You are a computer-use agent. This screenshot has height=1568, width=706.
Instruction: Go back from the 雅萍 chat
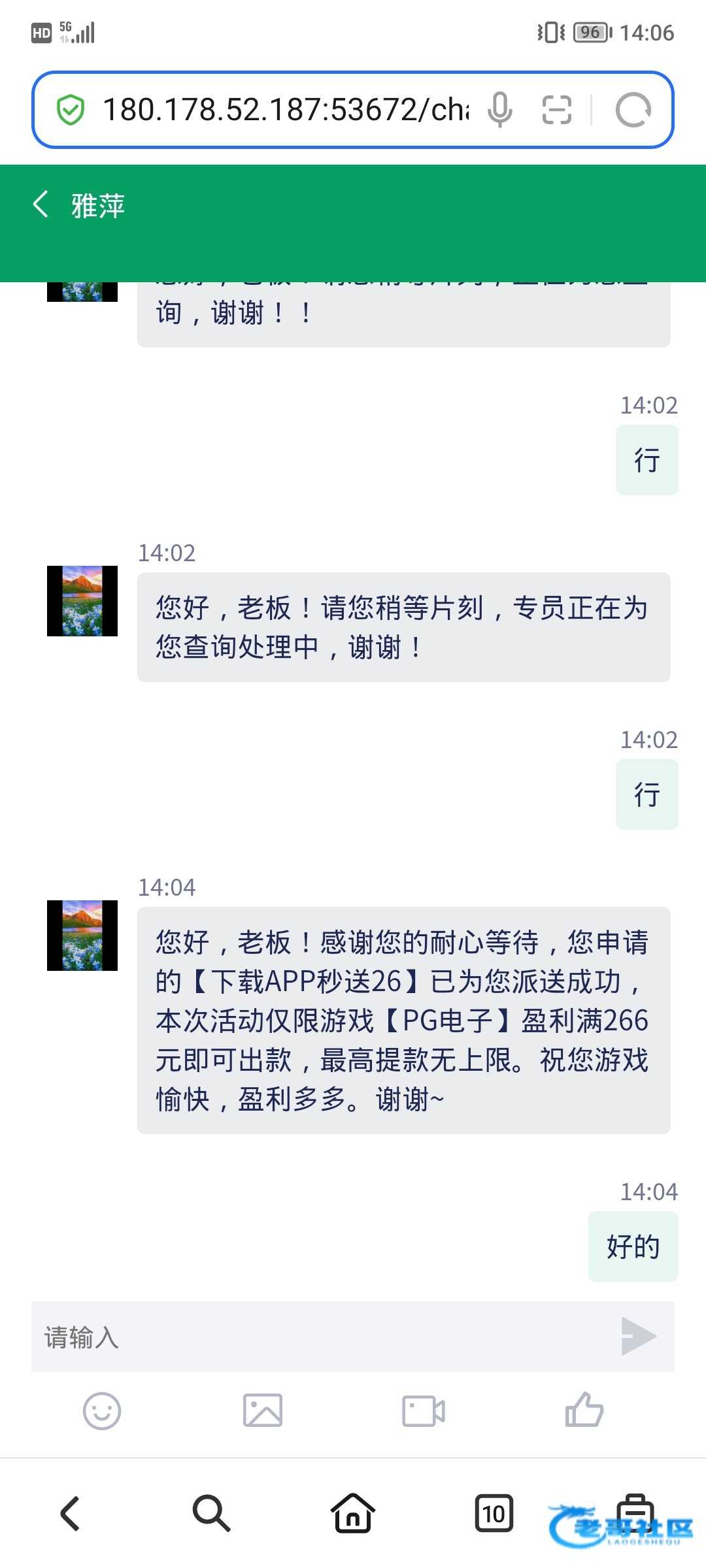(x=41, y=204)
